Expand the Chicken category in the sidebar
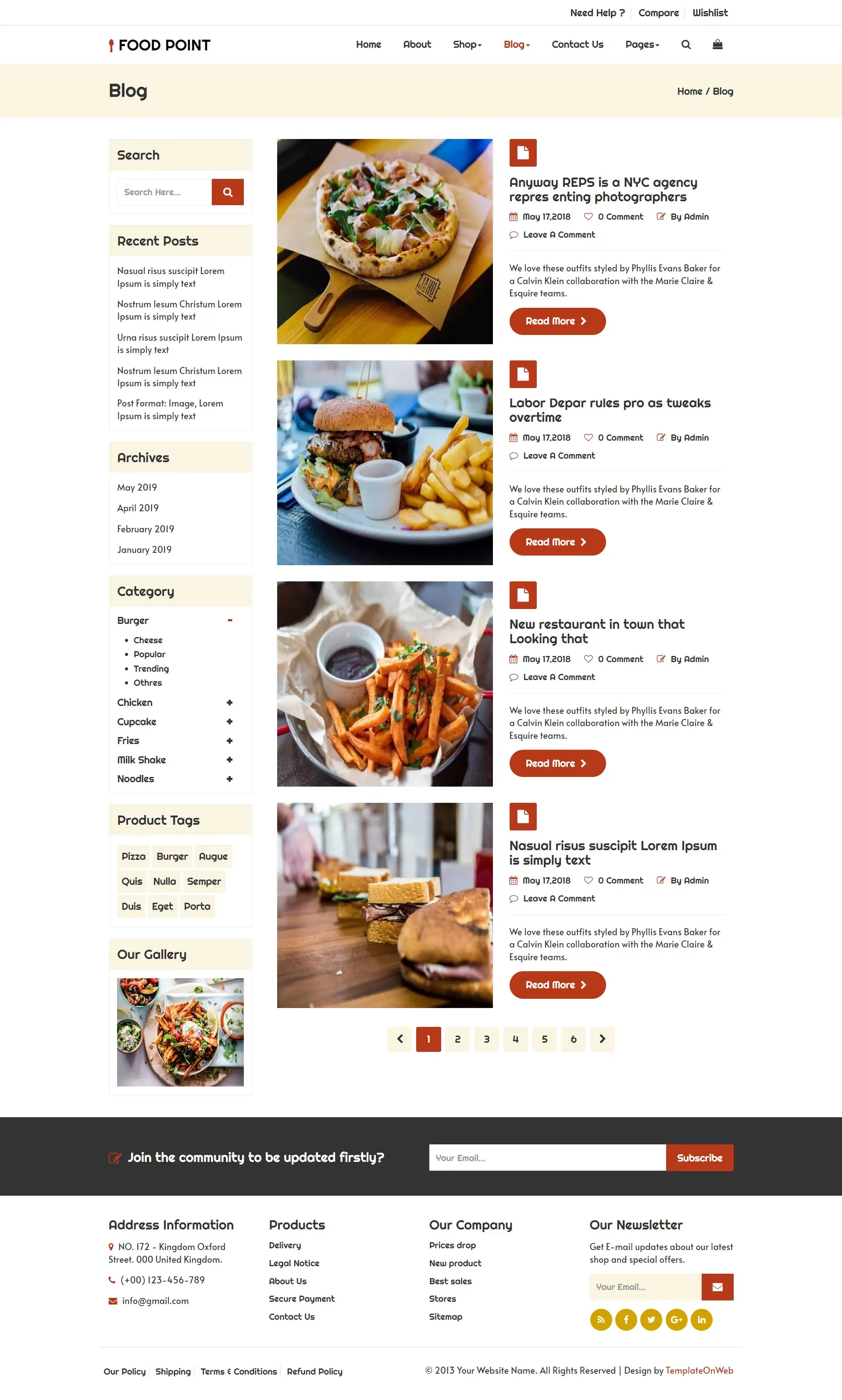 tap(229, 702)
